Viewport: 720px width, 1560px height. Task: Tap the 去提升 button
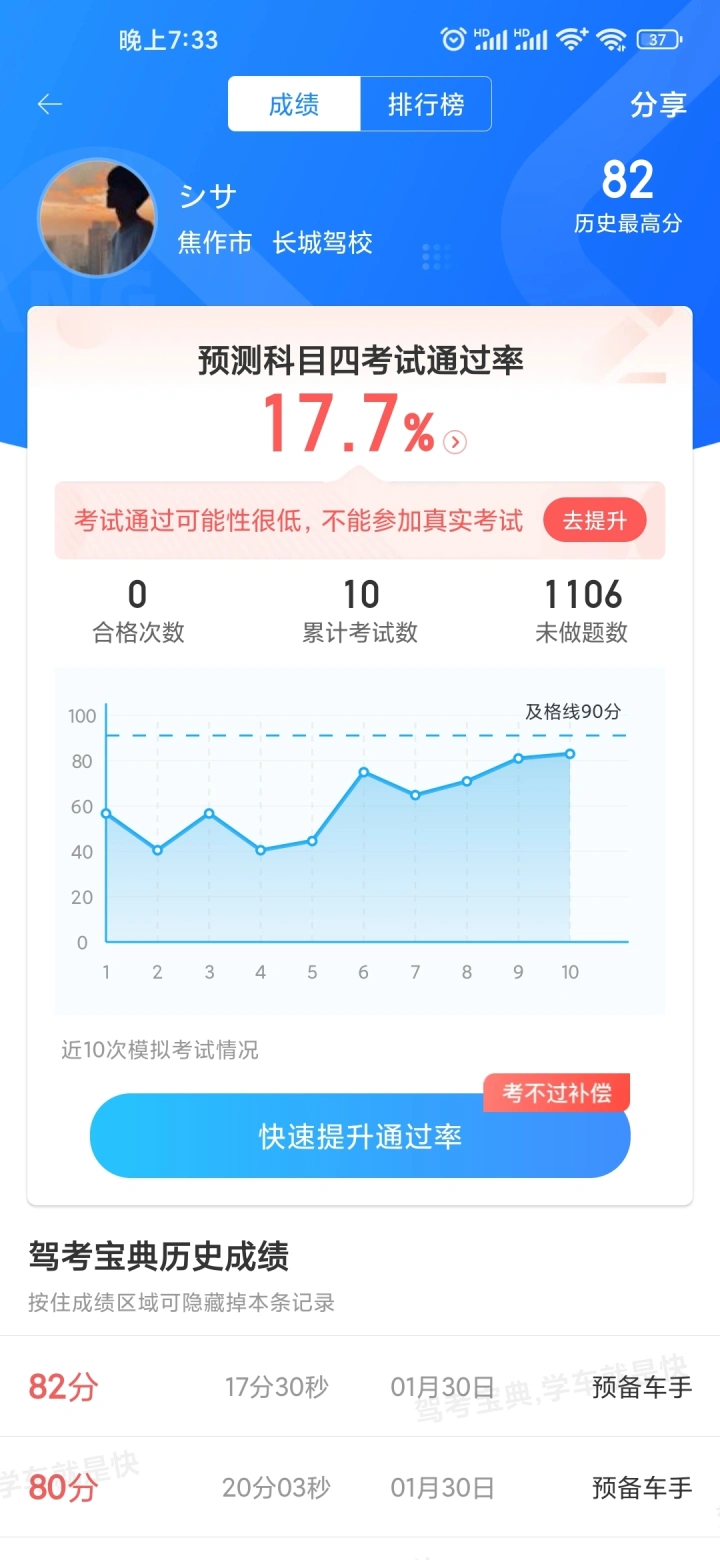pos(595,521)
